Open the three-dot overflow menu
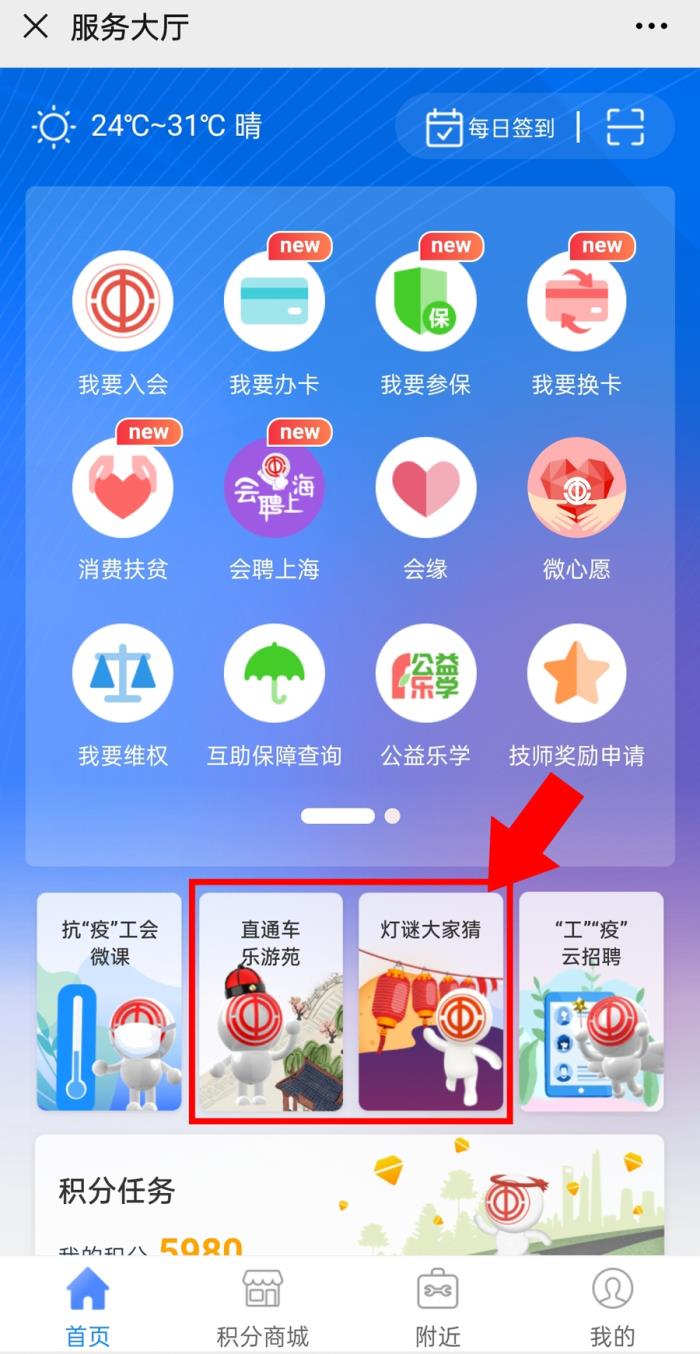 pyautogui.click(x=651, y=27)
